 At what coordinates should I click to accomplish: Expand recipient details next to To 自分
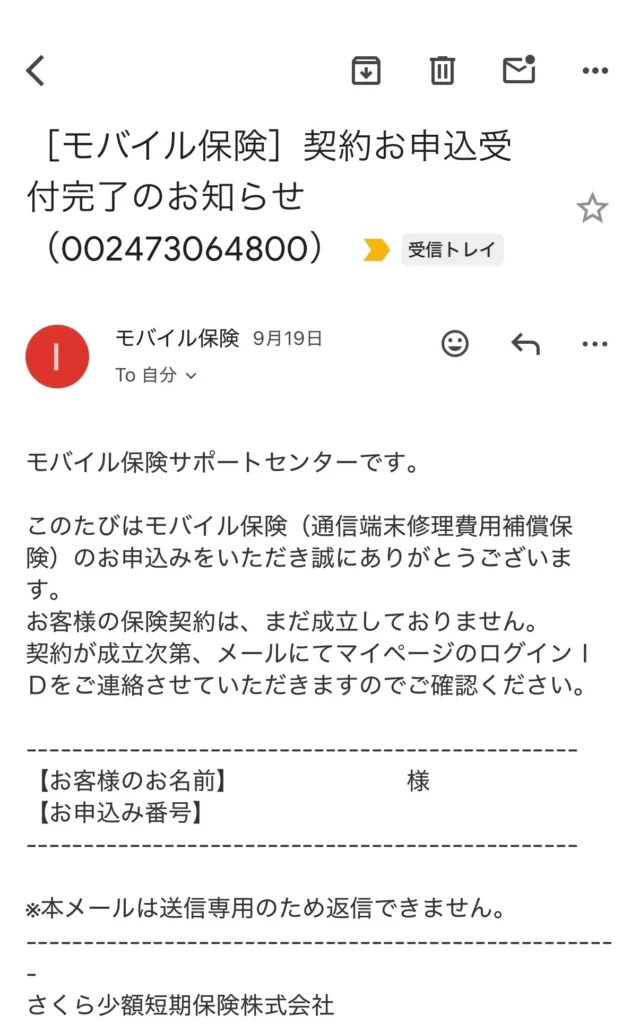191,376
